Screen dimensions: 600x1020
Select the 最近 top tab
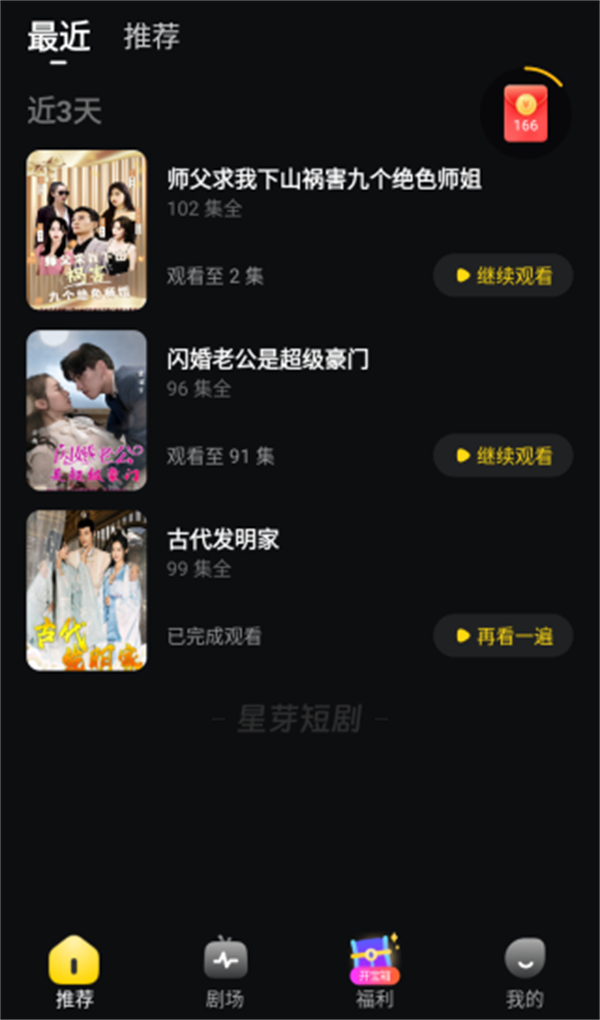(58, 37)
